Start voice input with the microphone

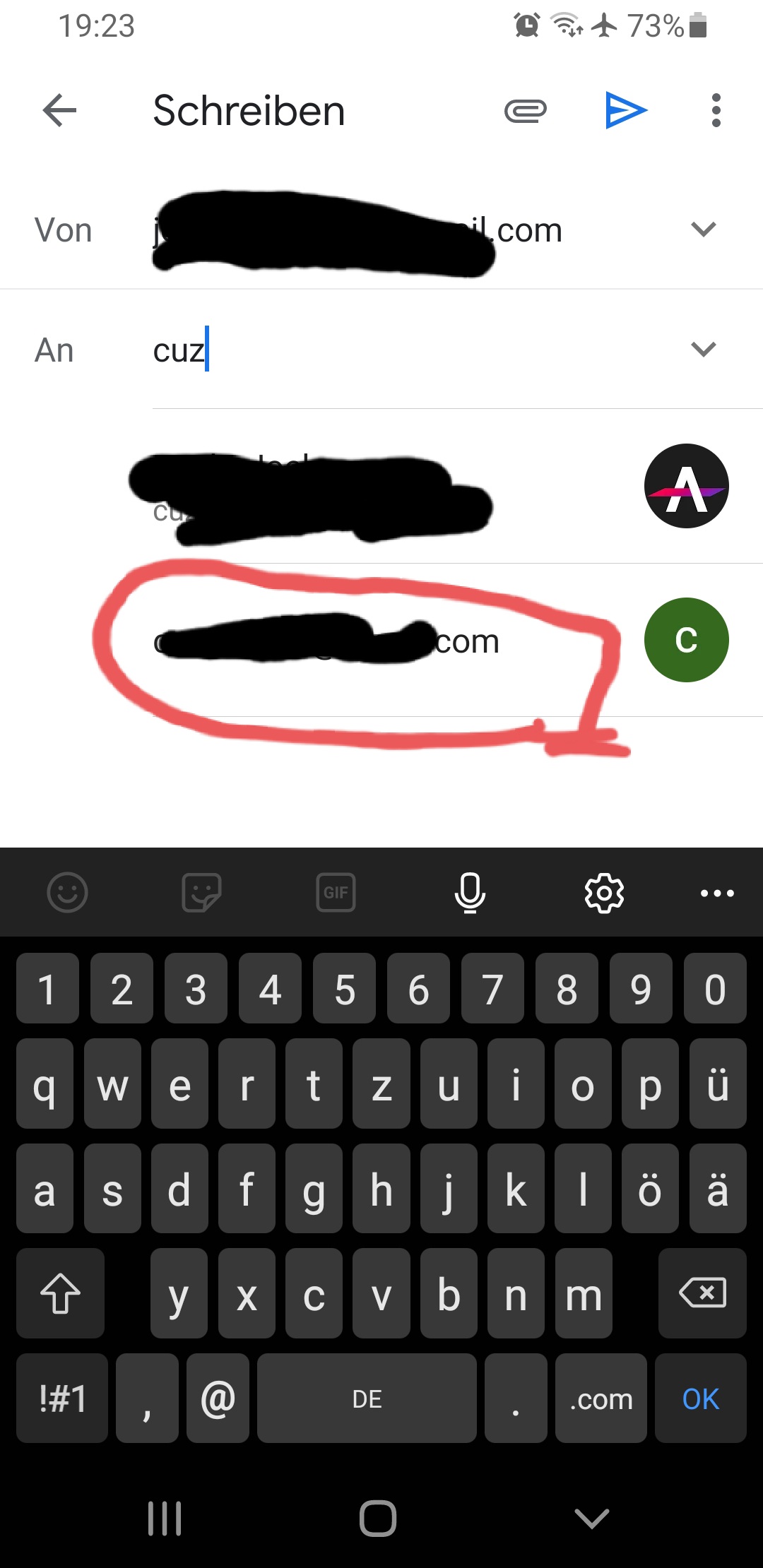tap(470, 893)
